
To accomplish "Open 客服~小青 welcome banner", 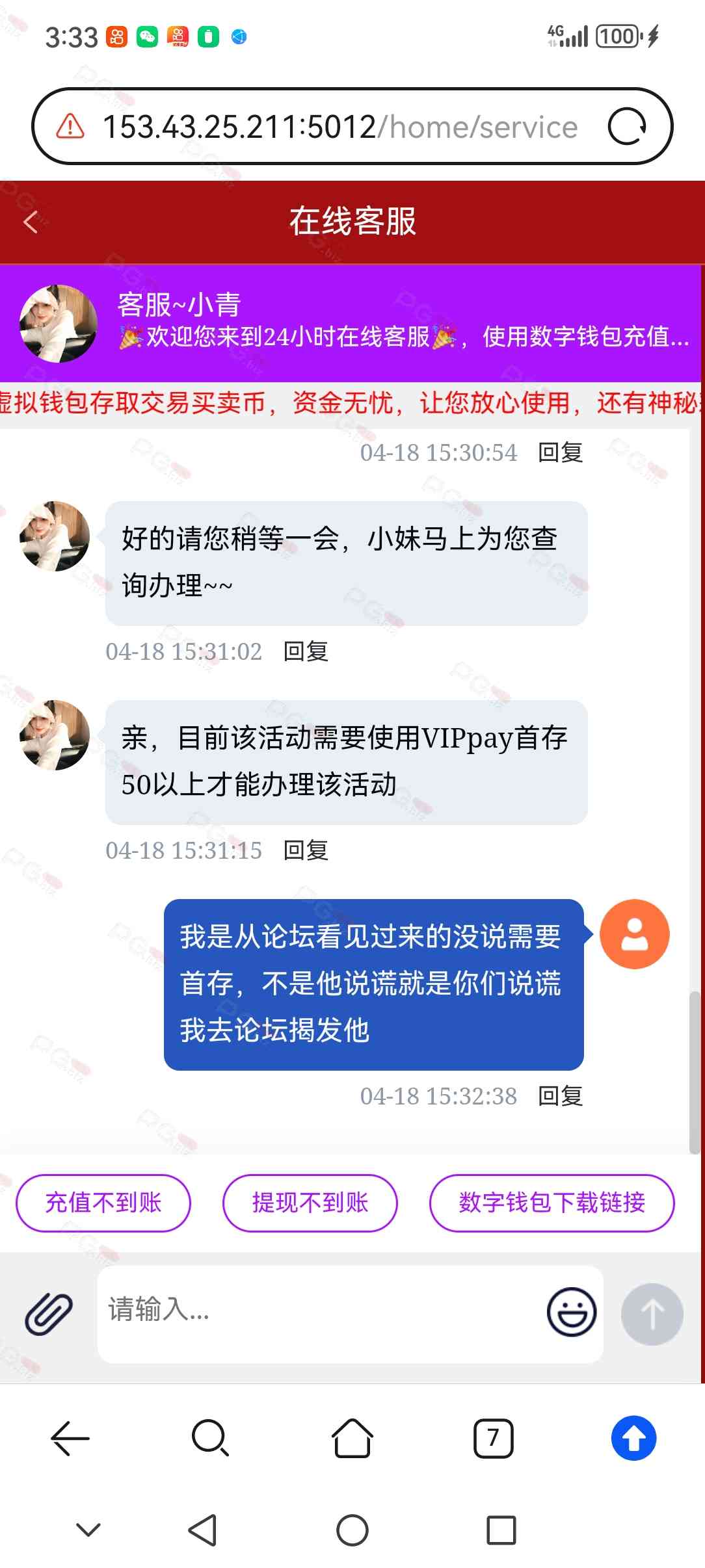I will (351, 323).
